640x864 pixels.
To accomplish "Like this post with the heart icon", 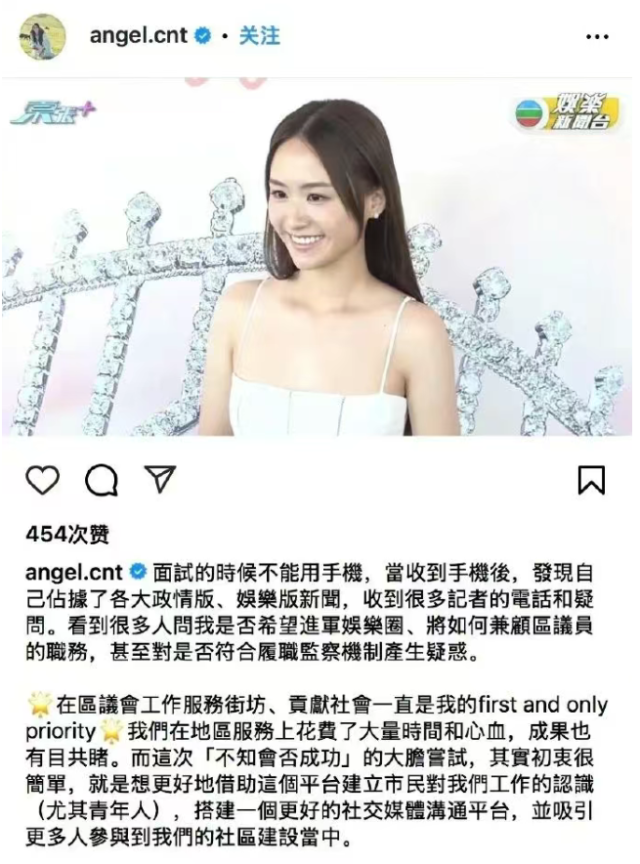I will 42,481.
